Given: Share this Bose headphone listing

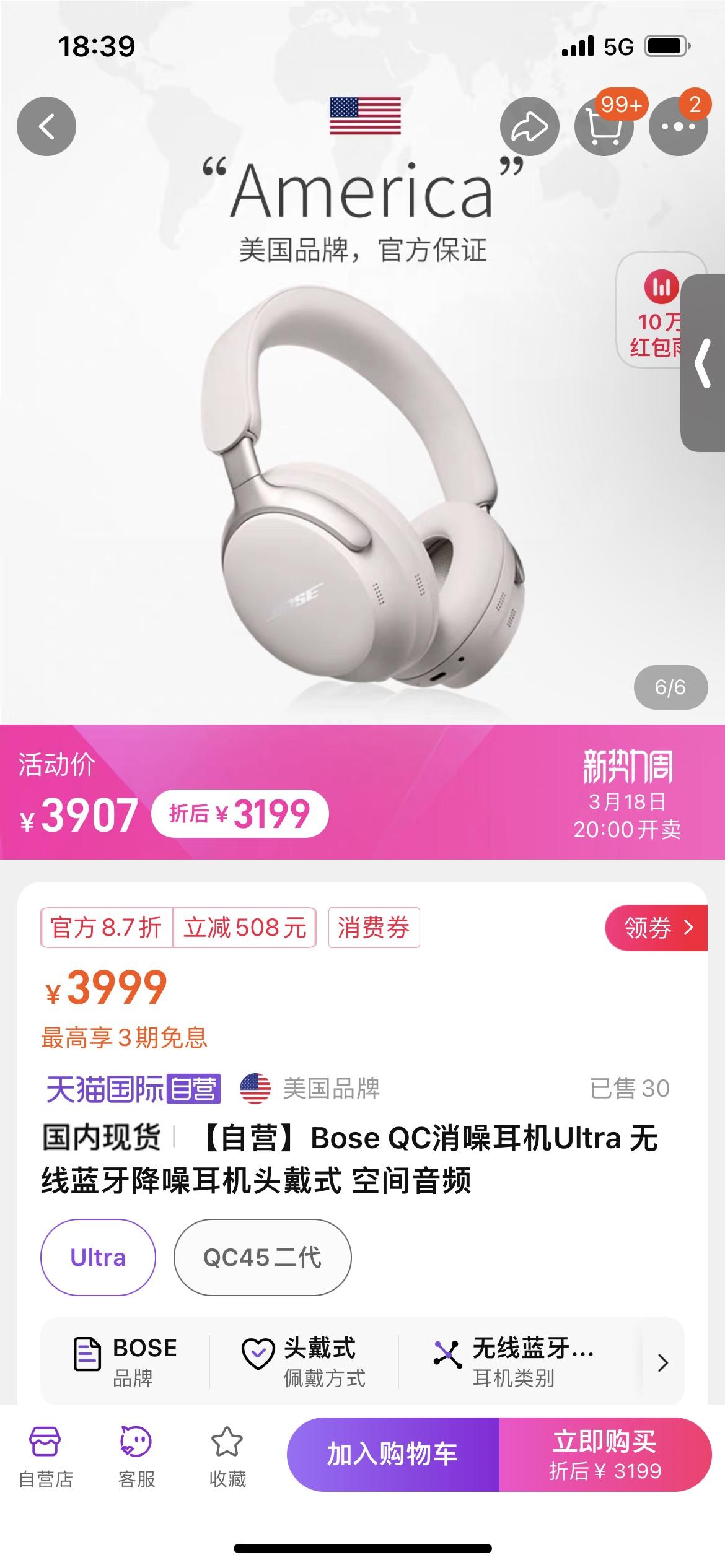Looking at the screenshot, I should click(529, 127).
